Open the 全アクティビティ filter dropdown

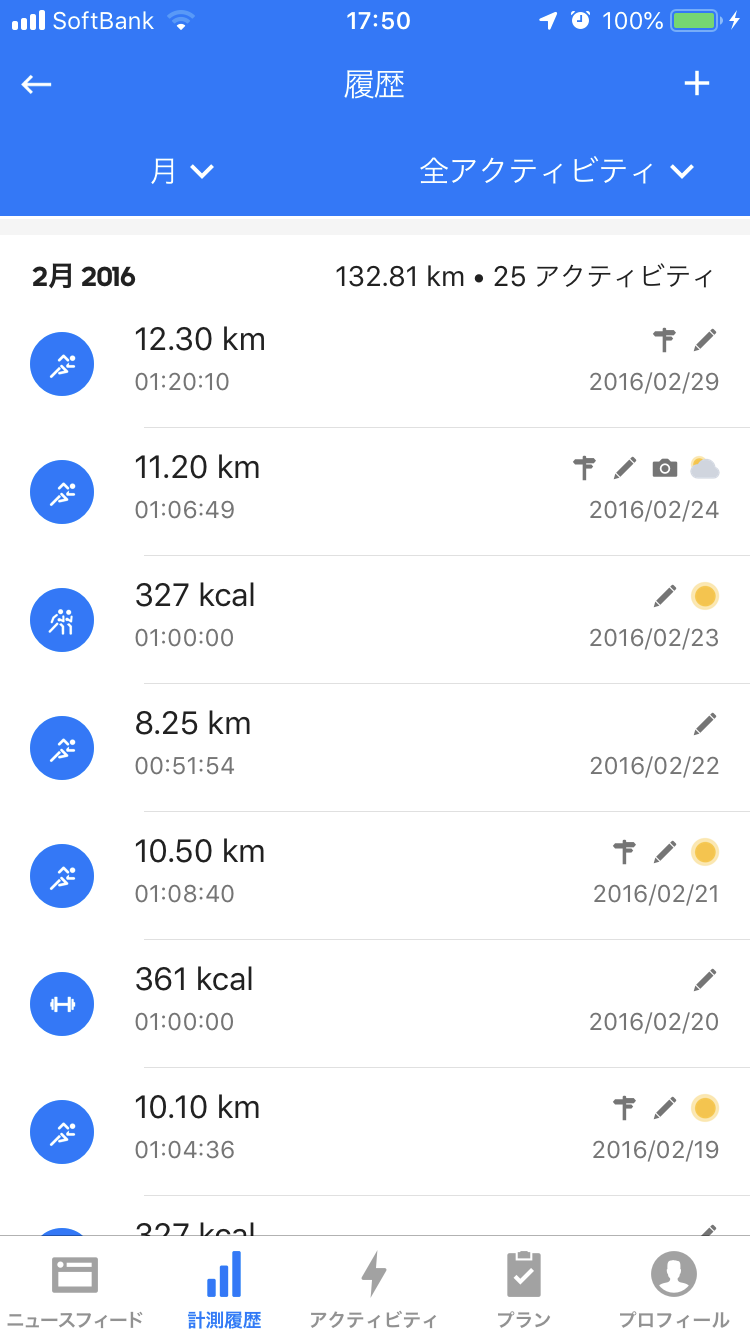pyautogui.click(x=557, y=171)
